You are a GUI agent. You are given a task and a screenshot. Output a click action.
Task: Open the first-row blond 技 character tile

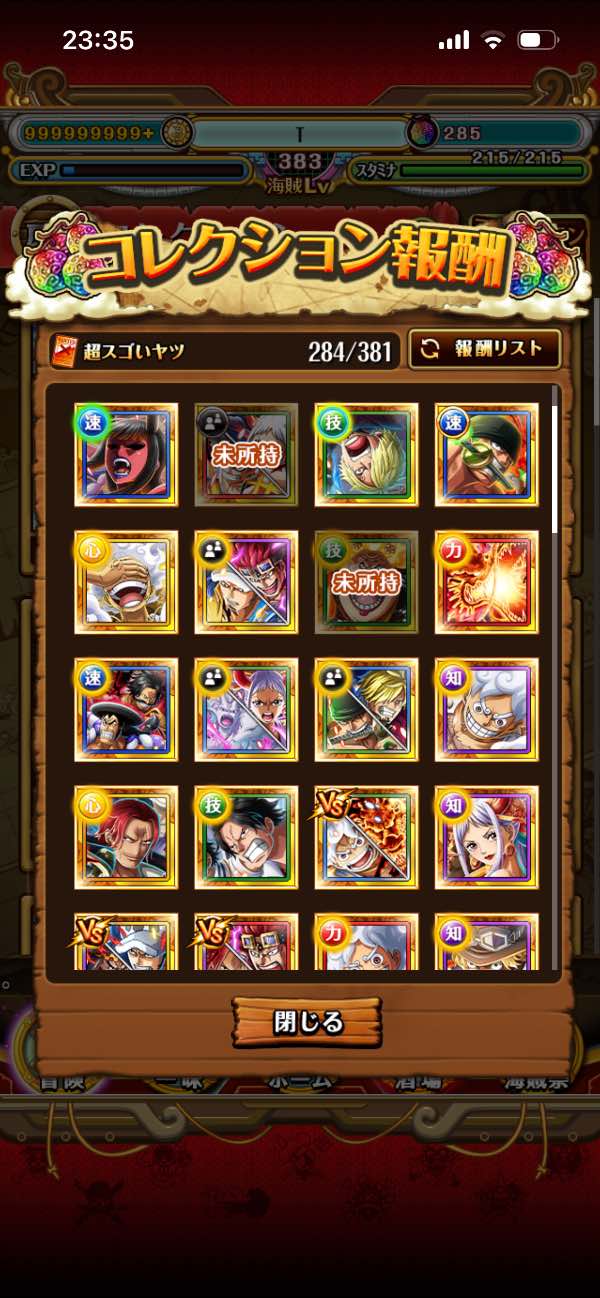[366, 455]
